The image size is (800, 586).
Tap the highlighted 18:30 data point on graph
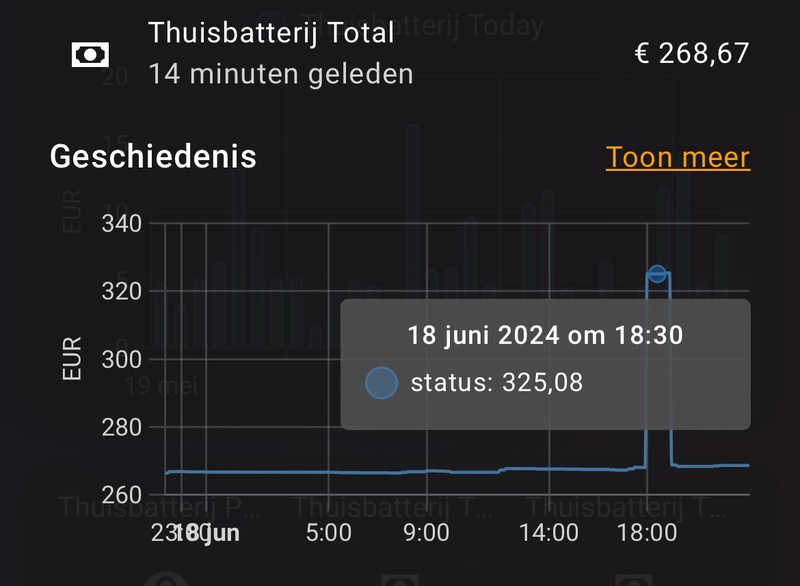(657, 274)
